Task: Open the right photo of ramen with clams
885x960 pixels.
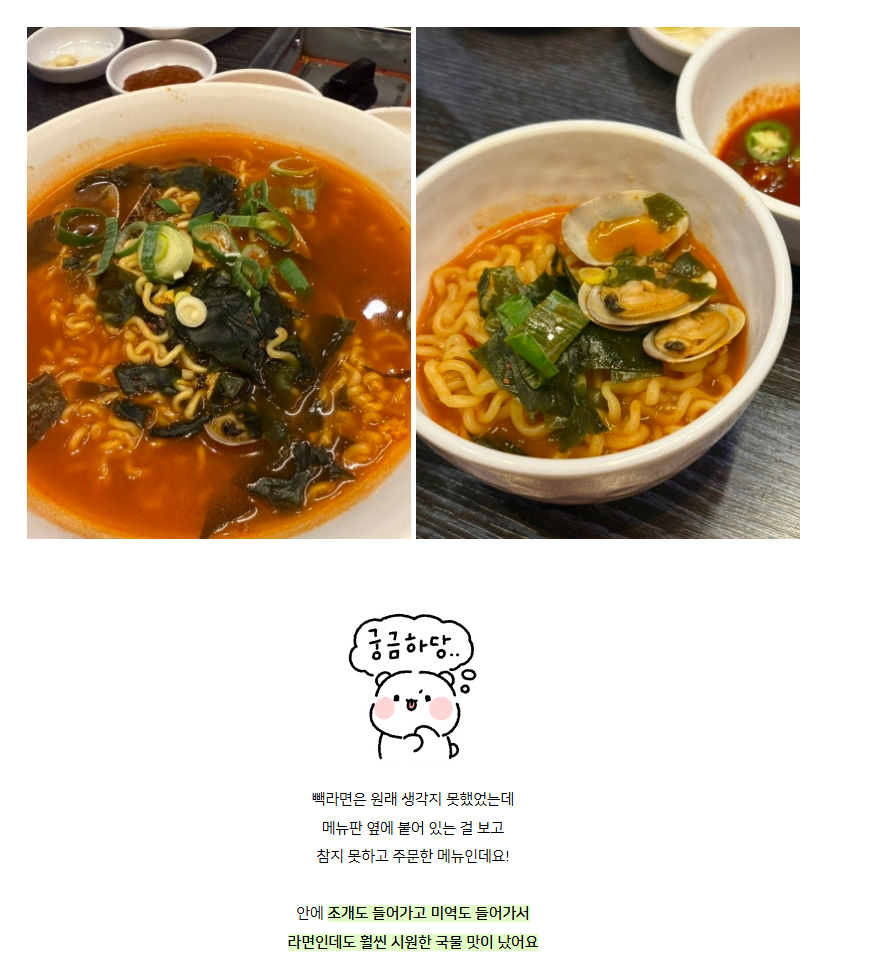Action: [x=607, y=283]
